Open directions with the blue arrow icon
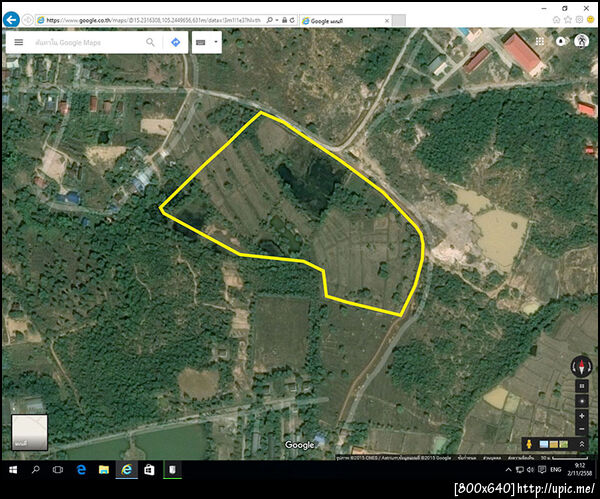The width and height of the screenshot is (600, 499). point(175,42)
